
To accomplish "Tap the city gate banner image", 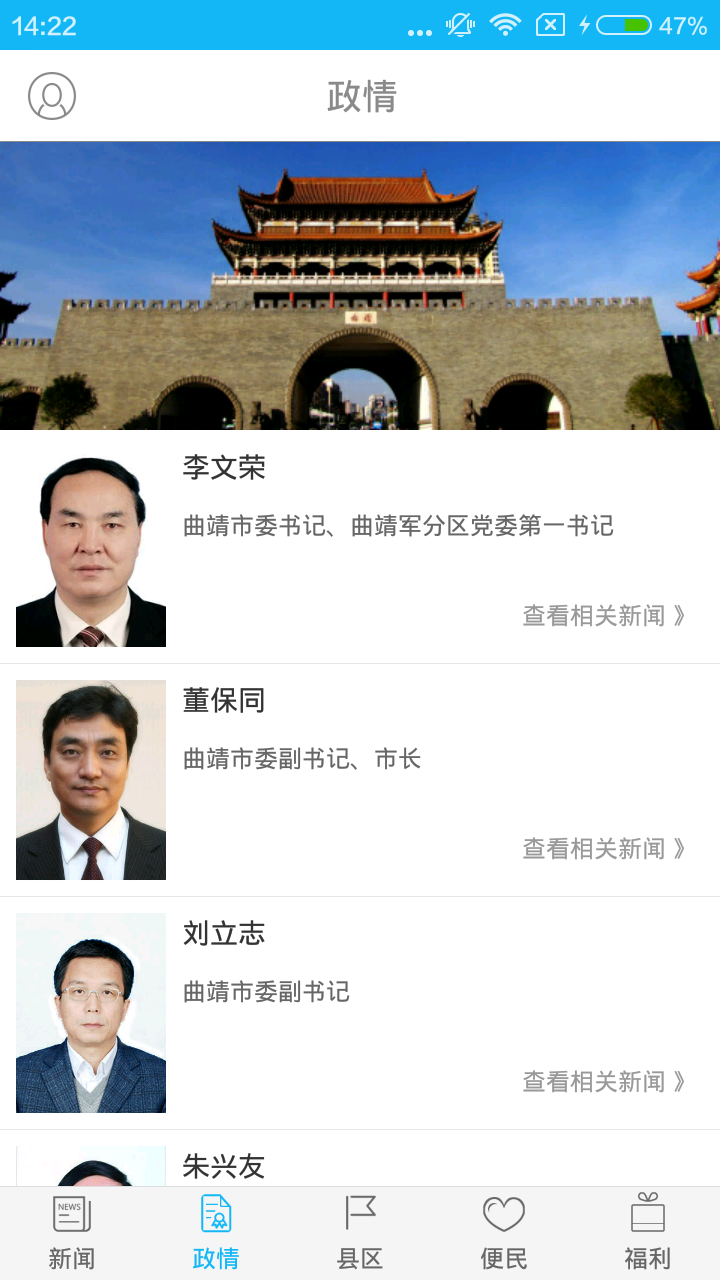I will click(360, 286).
